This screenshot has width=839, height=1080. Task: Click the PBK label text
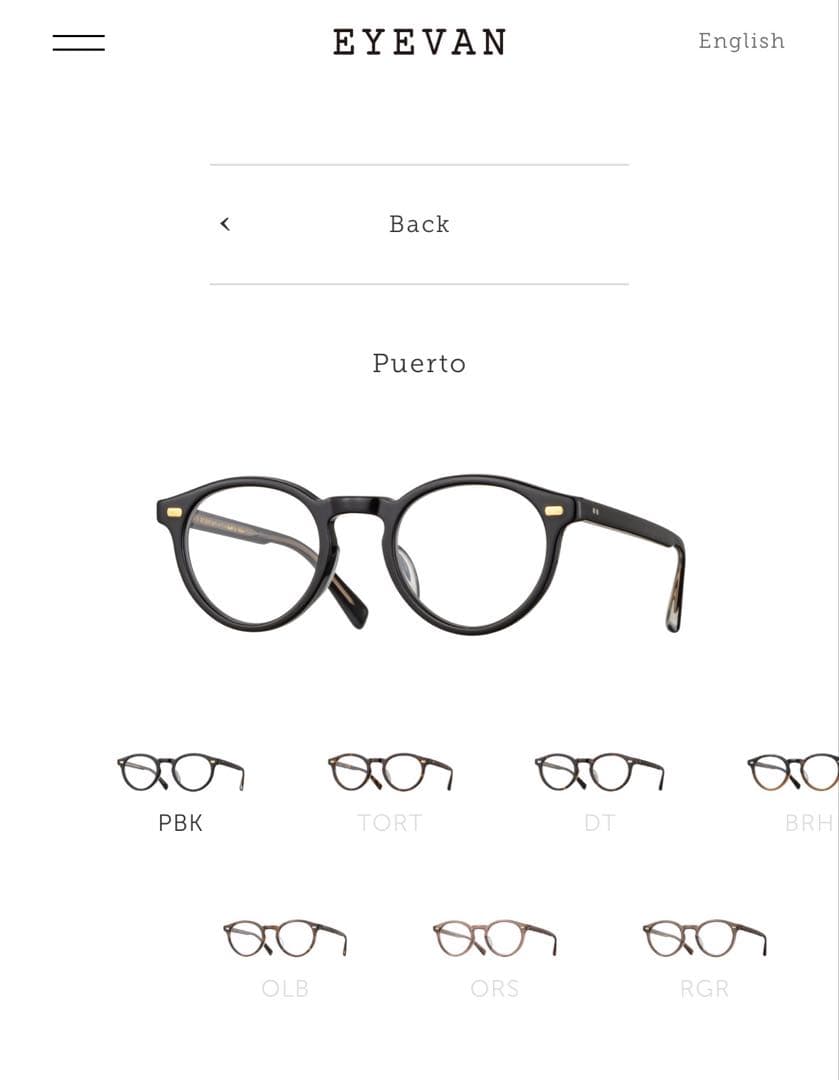(180, 823)
